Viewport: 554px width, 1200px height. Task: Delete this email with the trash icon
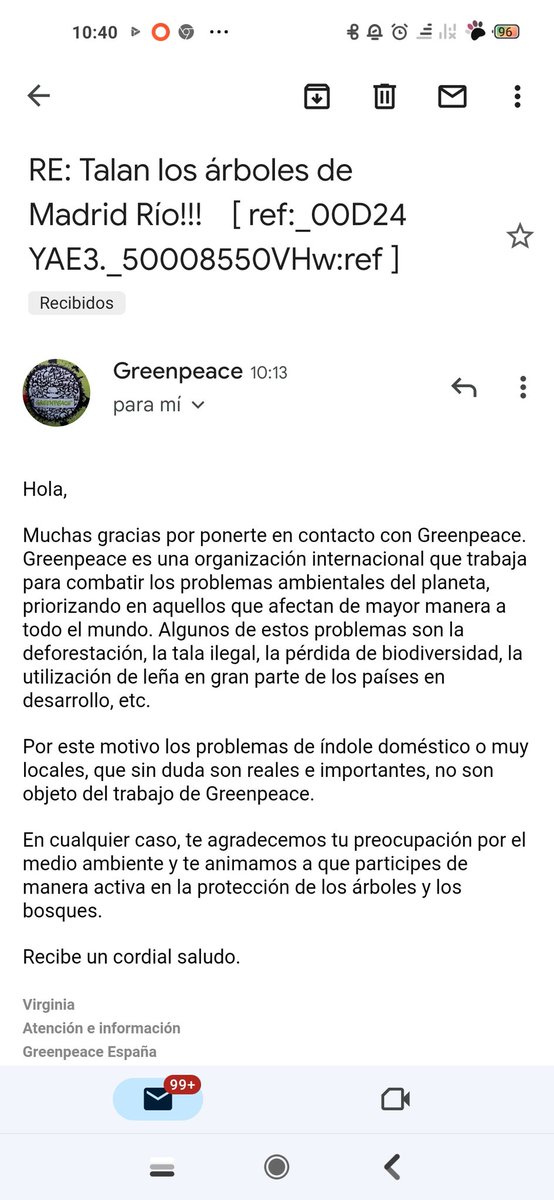tap(384, 96)
